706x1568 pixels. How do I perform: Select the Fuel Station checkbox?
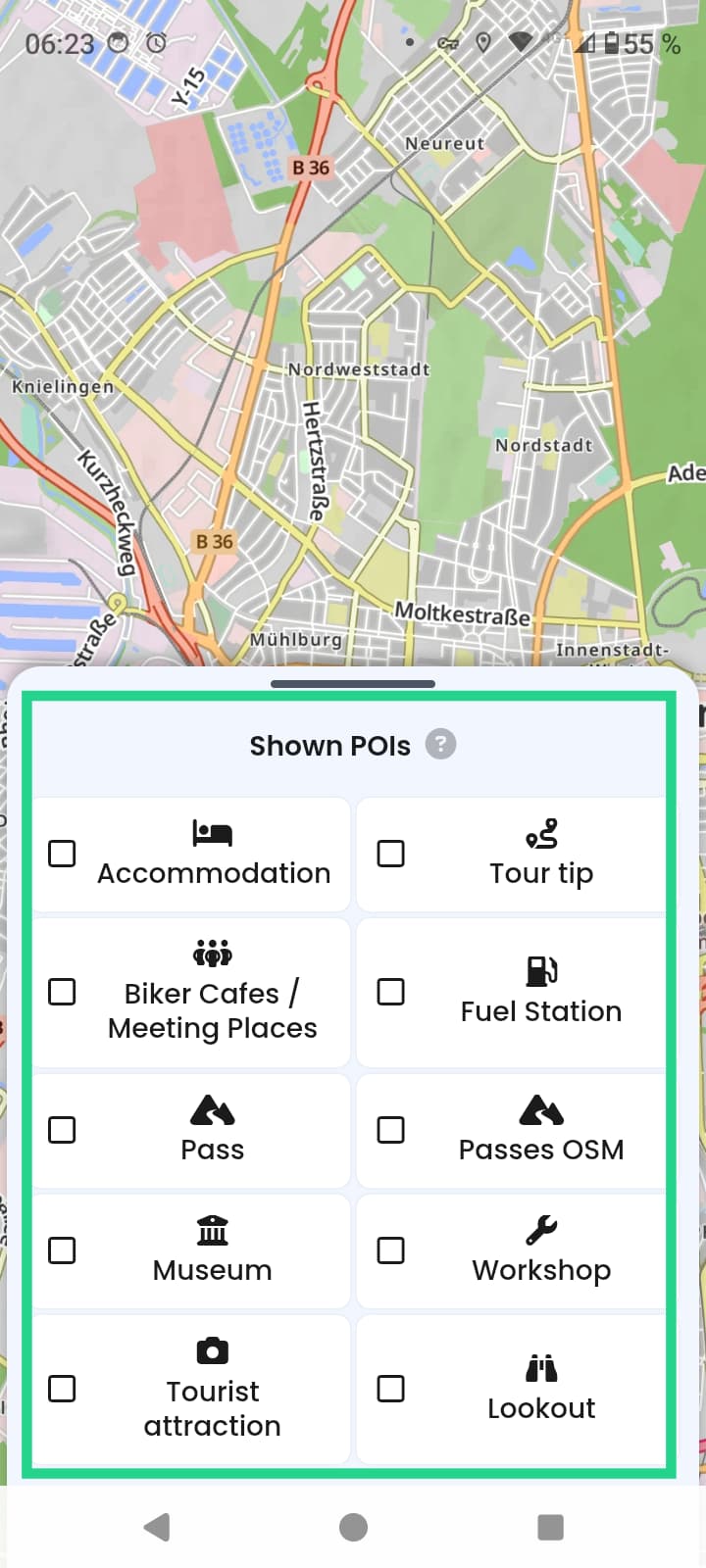click(391, 992)
